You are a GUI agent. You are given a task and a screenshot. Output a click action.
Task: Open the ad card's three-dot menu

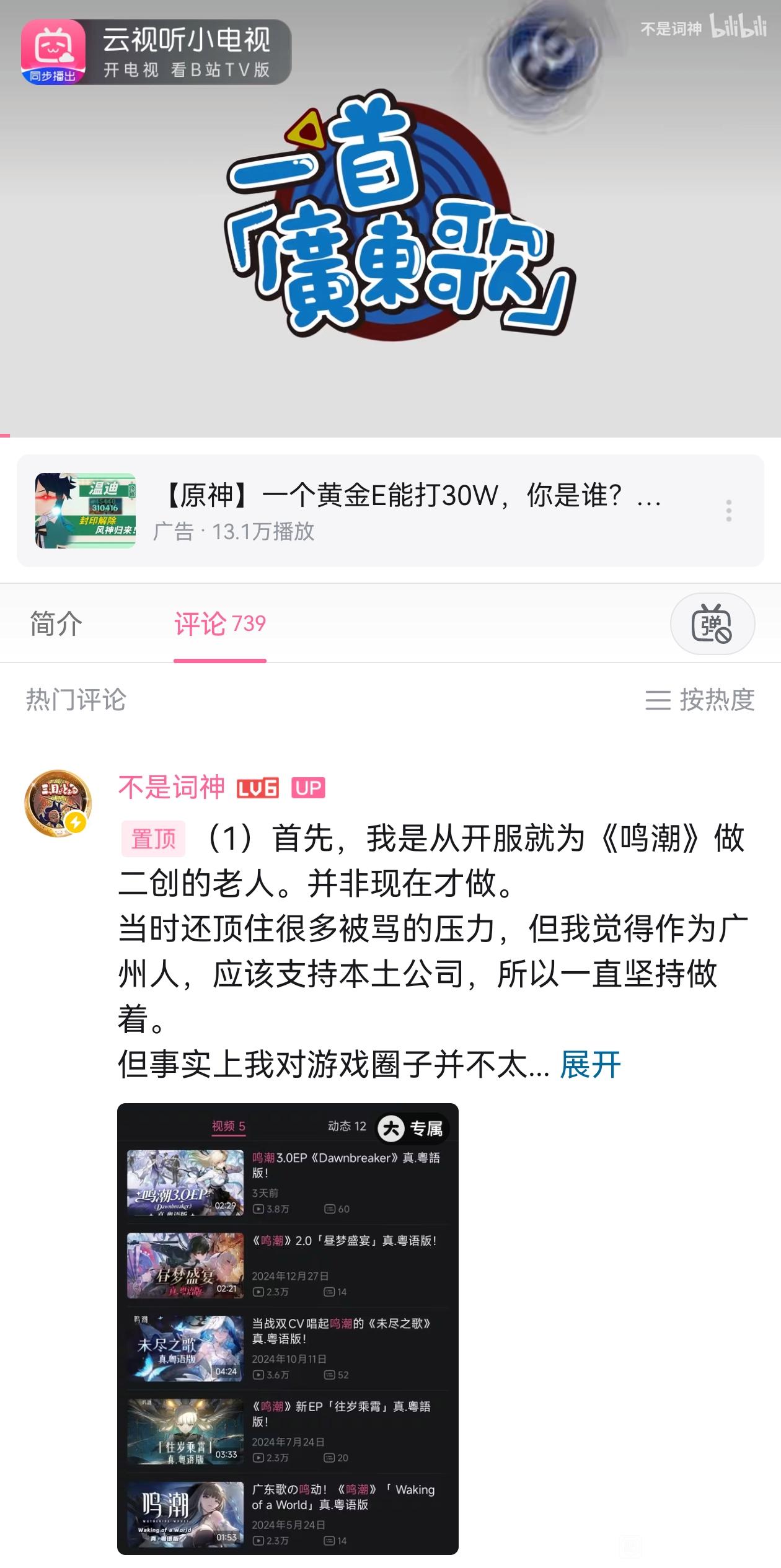click(x=729, y=511)
